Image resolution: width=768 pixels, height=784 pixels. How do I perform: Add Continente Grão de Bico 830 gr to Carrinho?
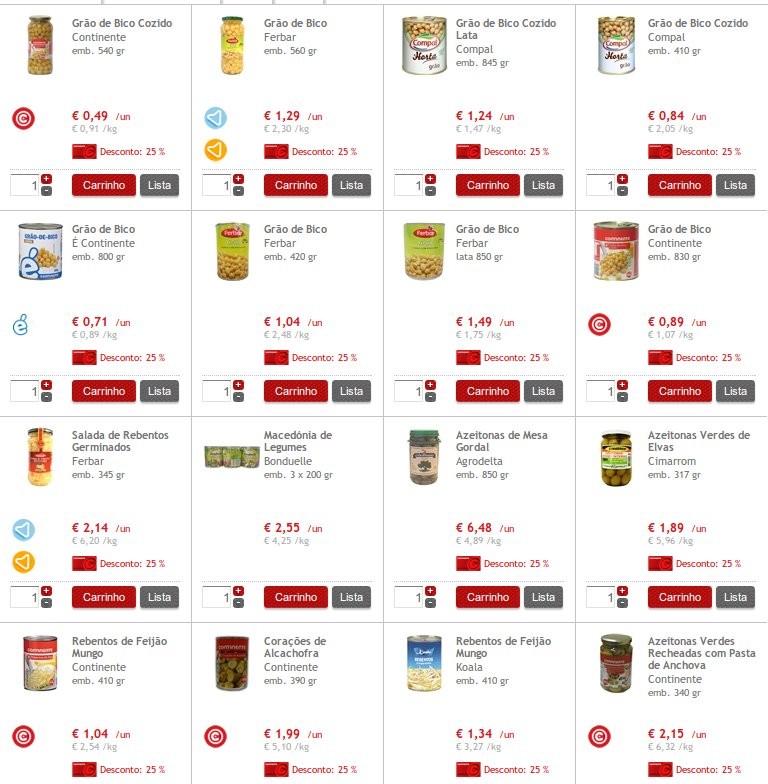tap(679, 391)
